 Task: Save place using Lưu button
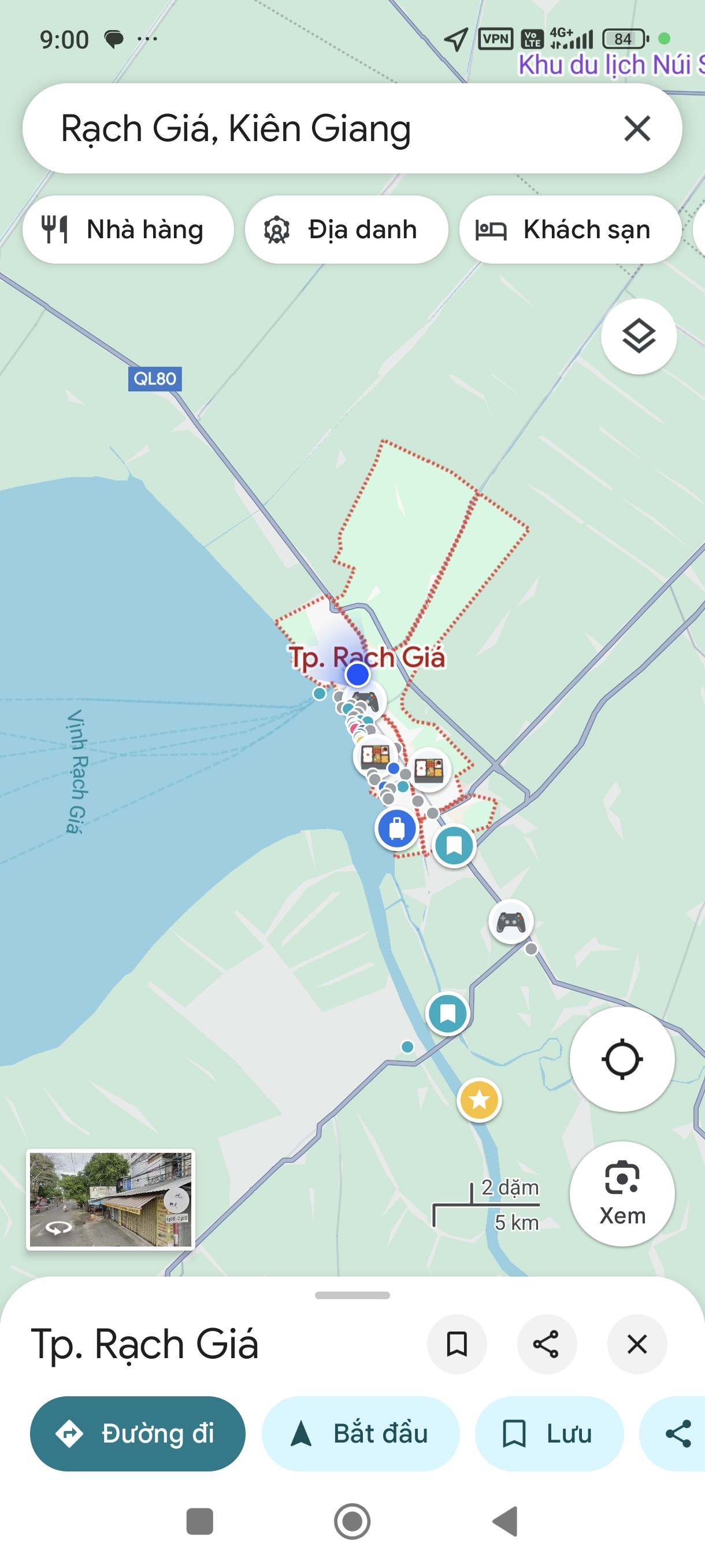[x=550, y=1433]
